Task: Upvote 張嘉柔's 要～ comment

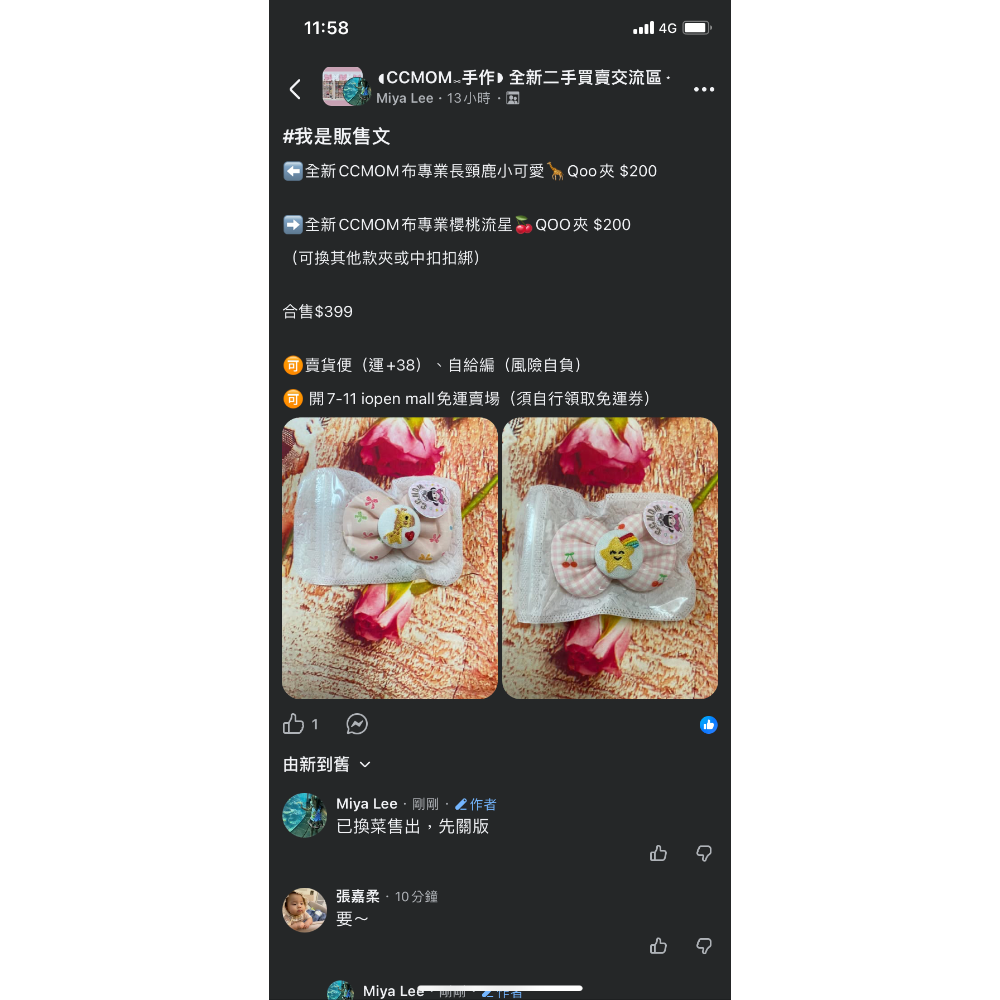Action: click(x=658, y=946)
